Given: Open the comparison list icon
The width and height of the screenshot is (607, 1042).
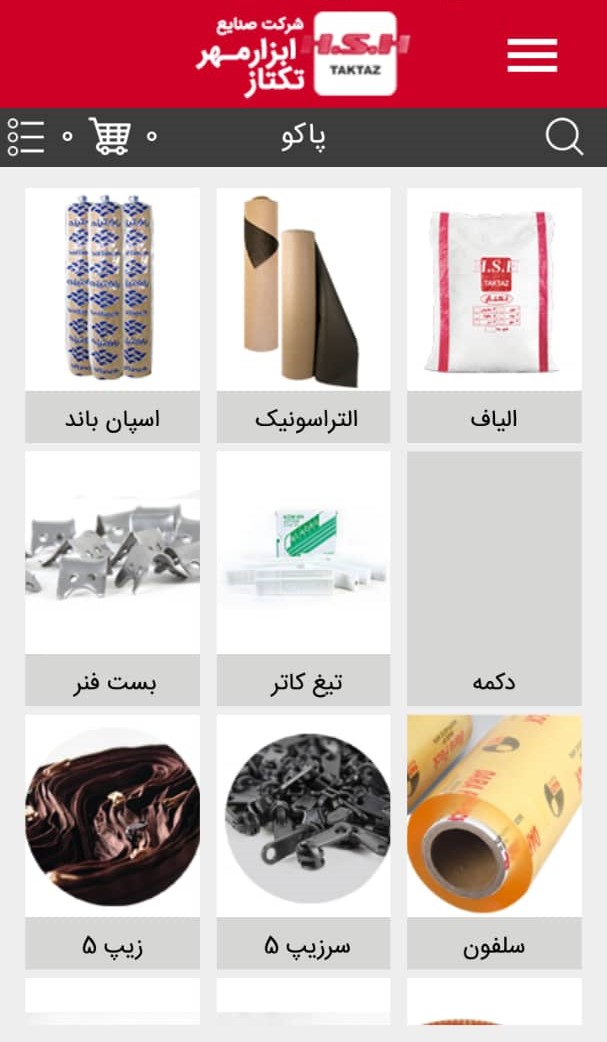Looking at the screenshot, I should pyautogui.click(x=26, y=137).
